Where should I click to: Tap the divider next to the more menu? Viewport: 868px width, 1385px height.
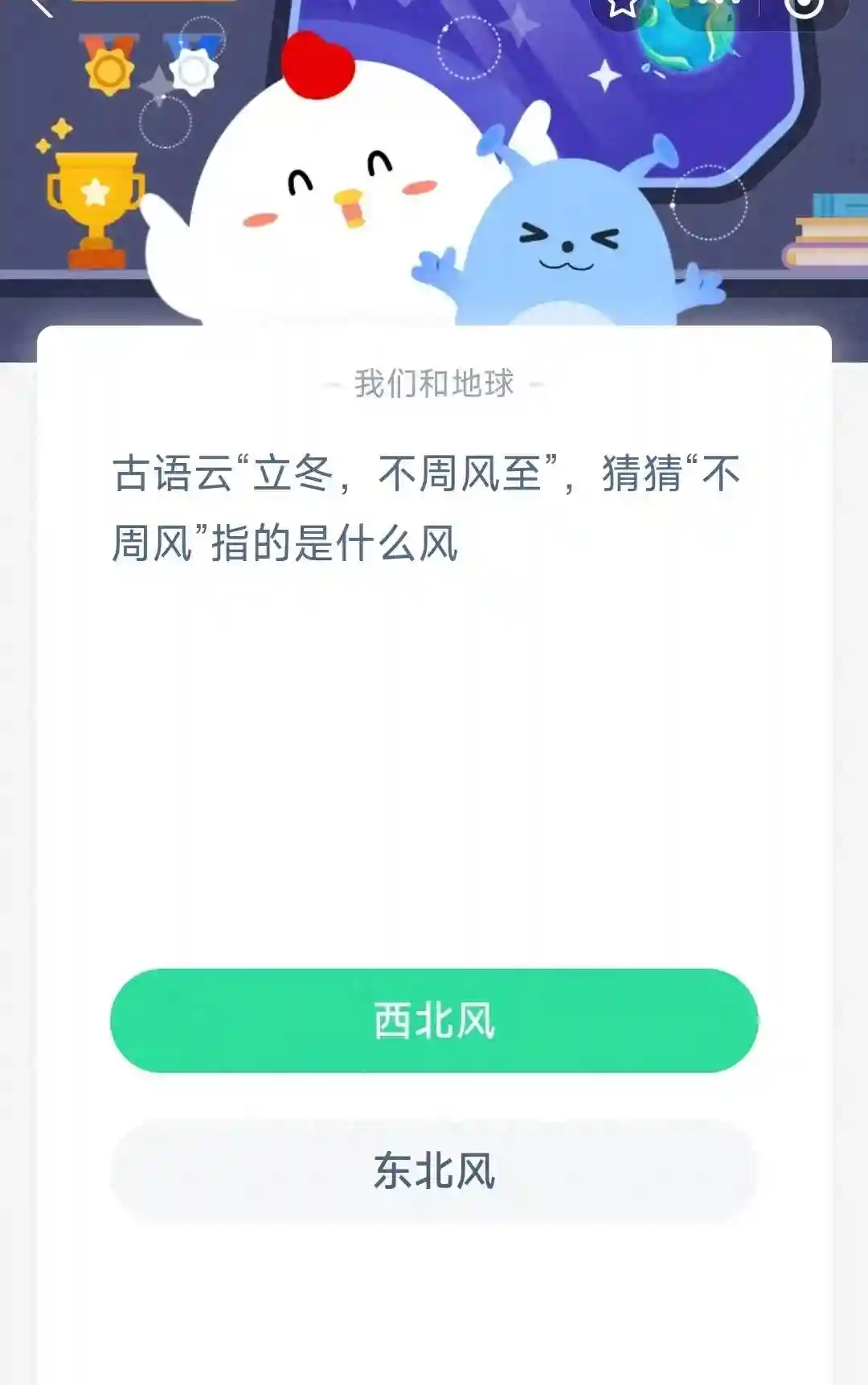coord(759,10)
